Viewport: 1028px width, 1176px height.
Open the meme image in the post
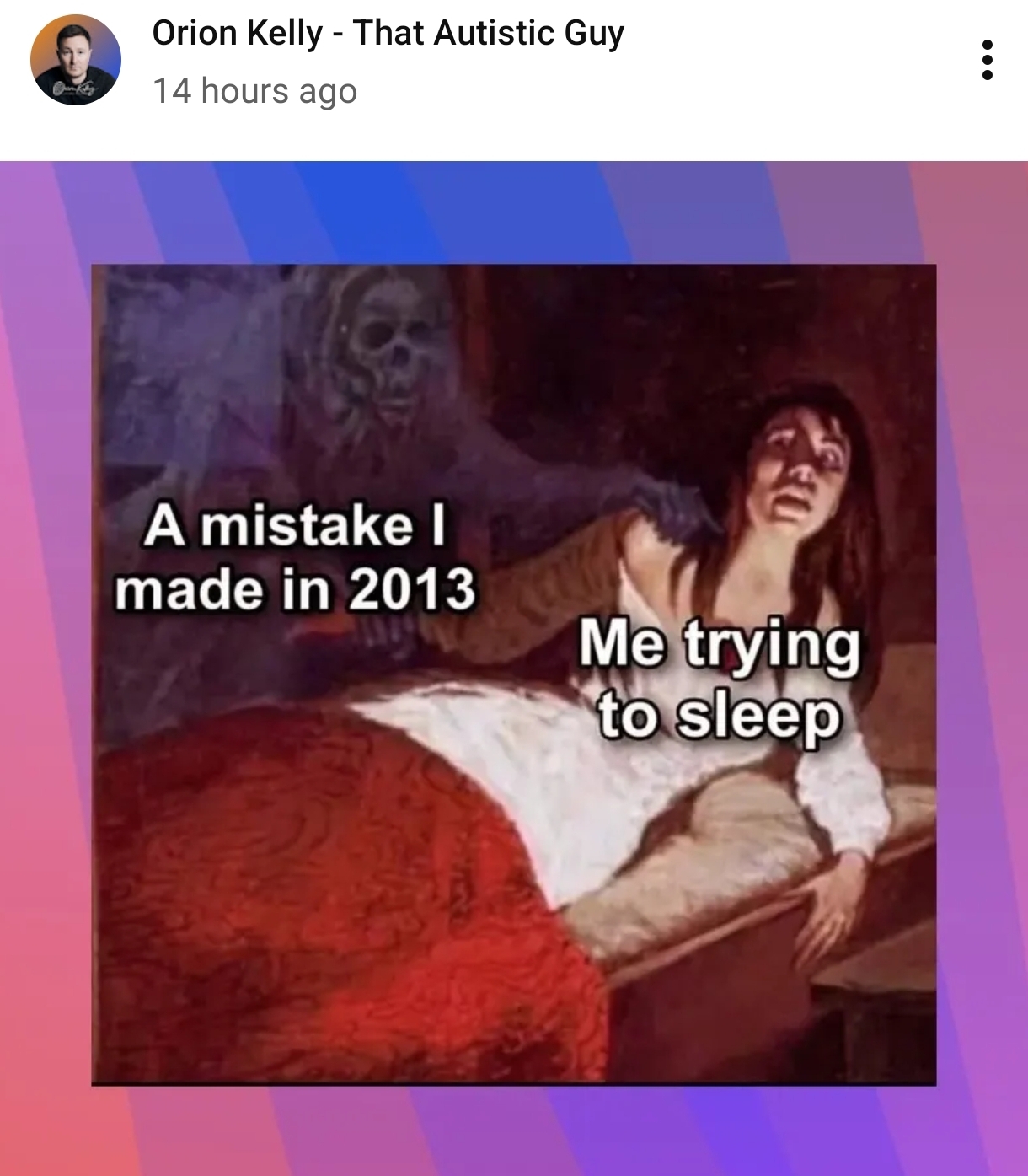tap(514, 674)
